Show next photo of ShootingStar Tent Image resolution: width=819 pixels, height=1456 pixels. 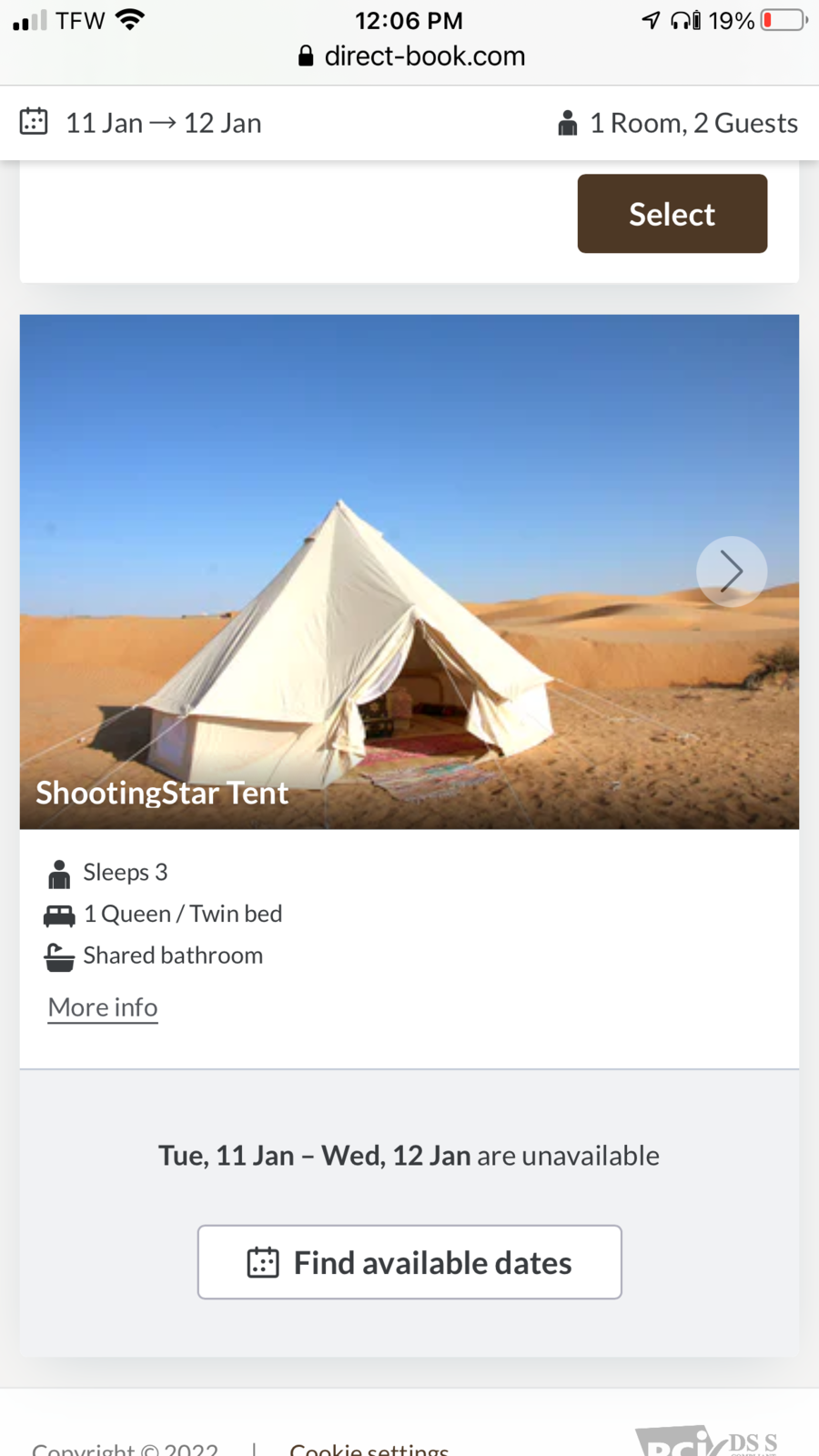click(x=731, y=571)
